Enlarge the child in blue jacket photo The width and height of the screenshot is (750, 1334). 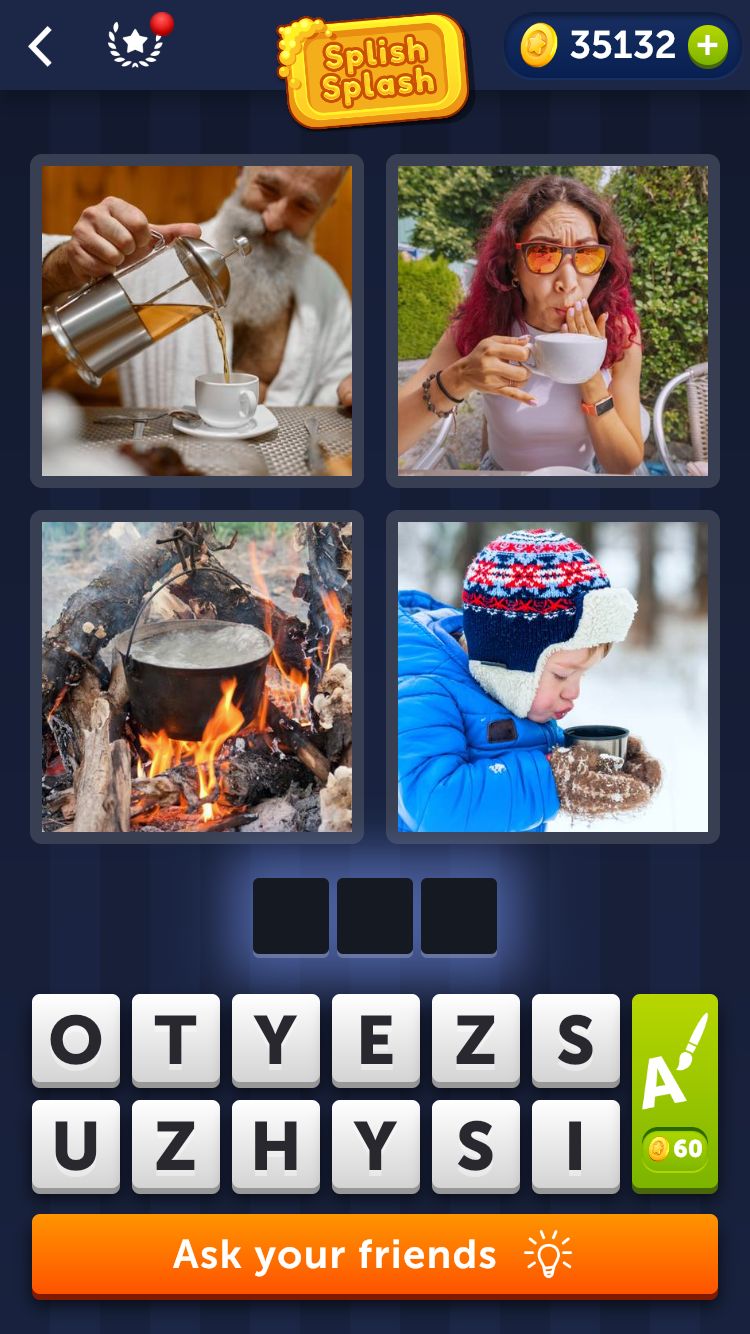pos(553,677)
